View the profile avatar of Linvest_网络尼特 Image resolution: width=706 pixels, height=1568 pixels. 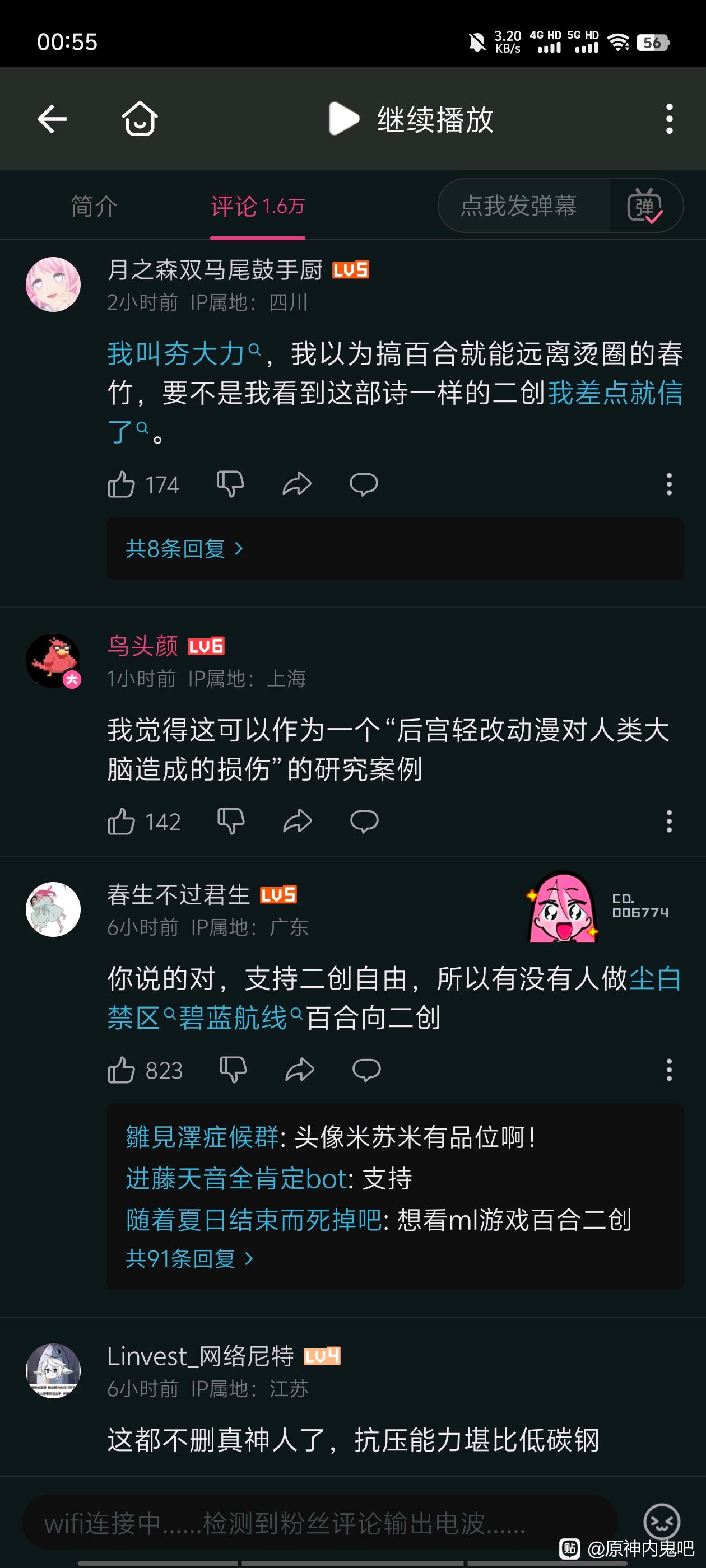click(x=53, y=1371)
